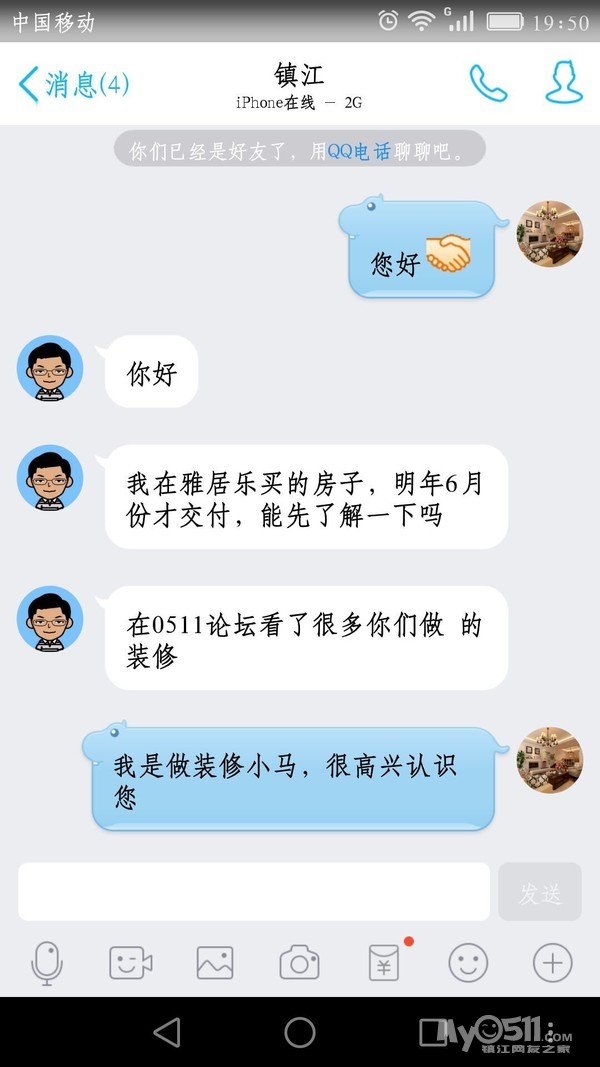Open the emoji panel
600x1067 pixels.
(468, 964)
